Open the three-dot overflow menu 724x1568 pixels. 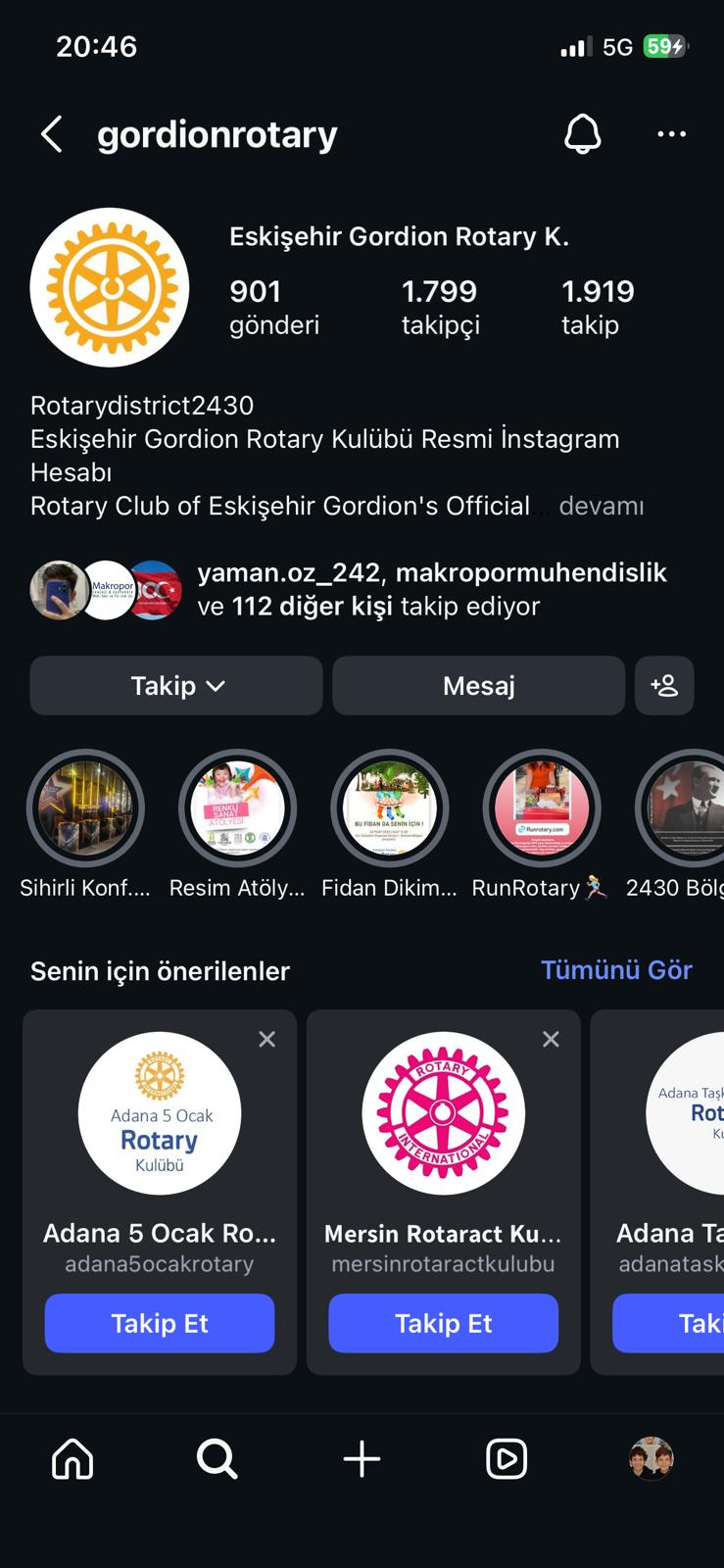click(x=671, y=134)
